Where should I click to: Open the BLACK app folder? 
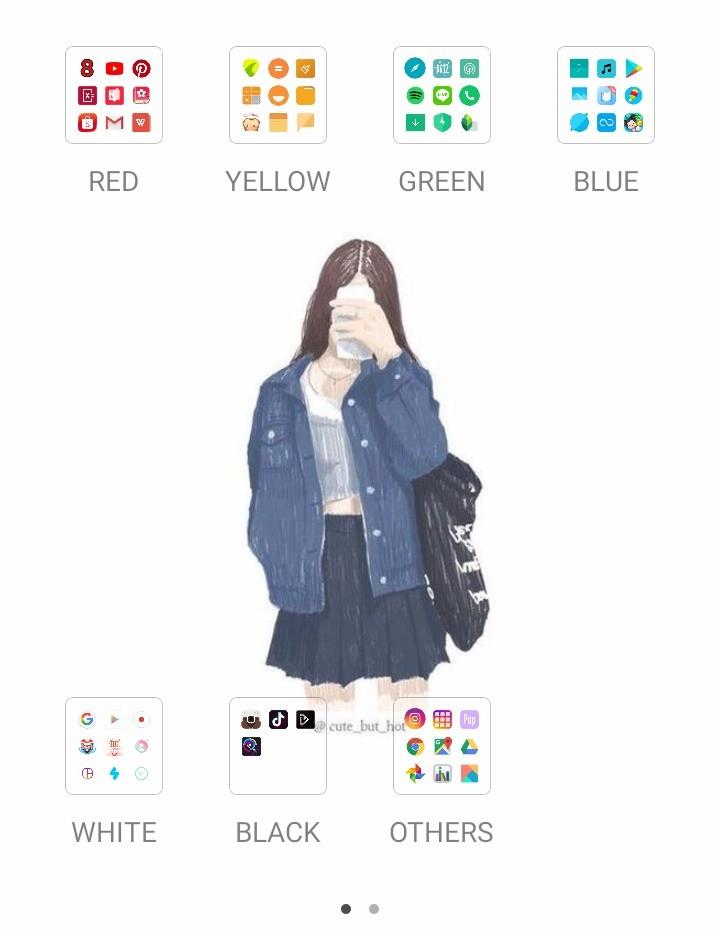click(278, 746)
